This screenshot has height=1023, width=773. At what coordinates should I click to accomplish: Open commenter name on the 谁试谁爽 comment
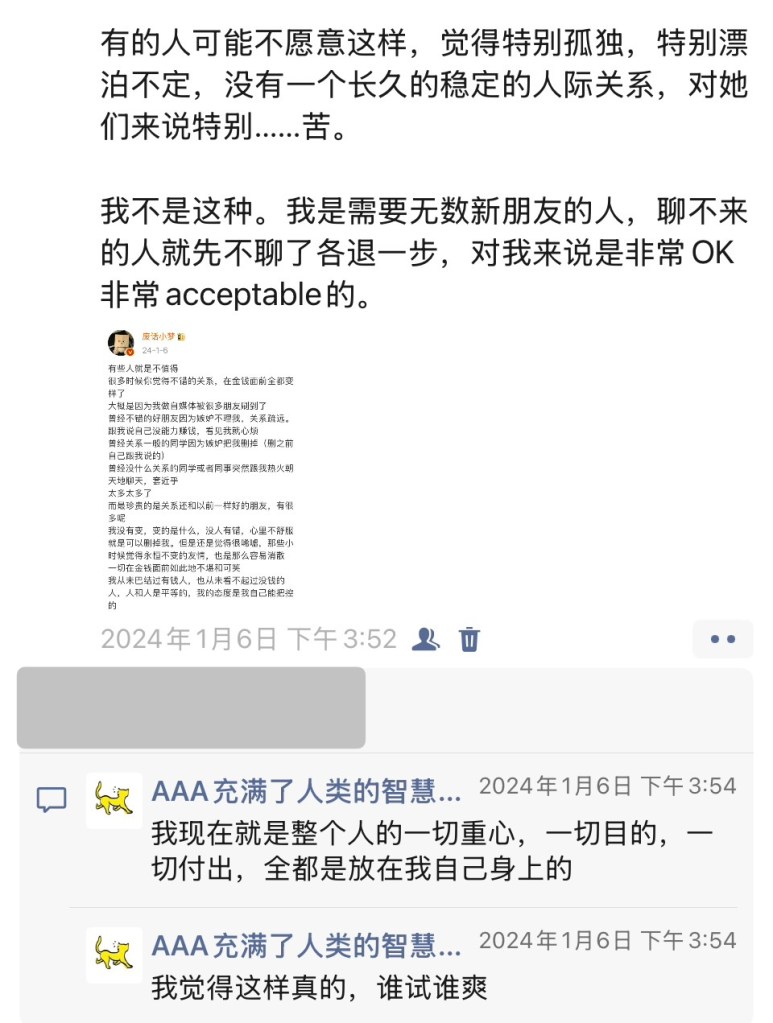[x=306, y=944]
